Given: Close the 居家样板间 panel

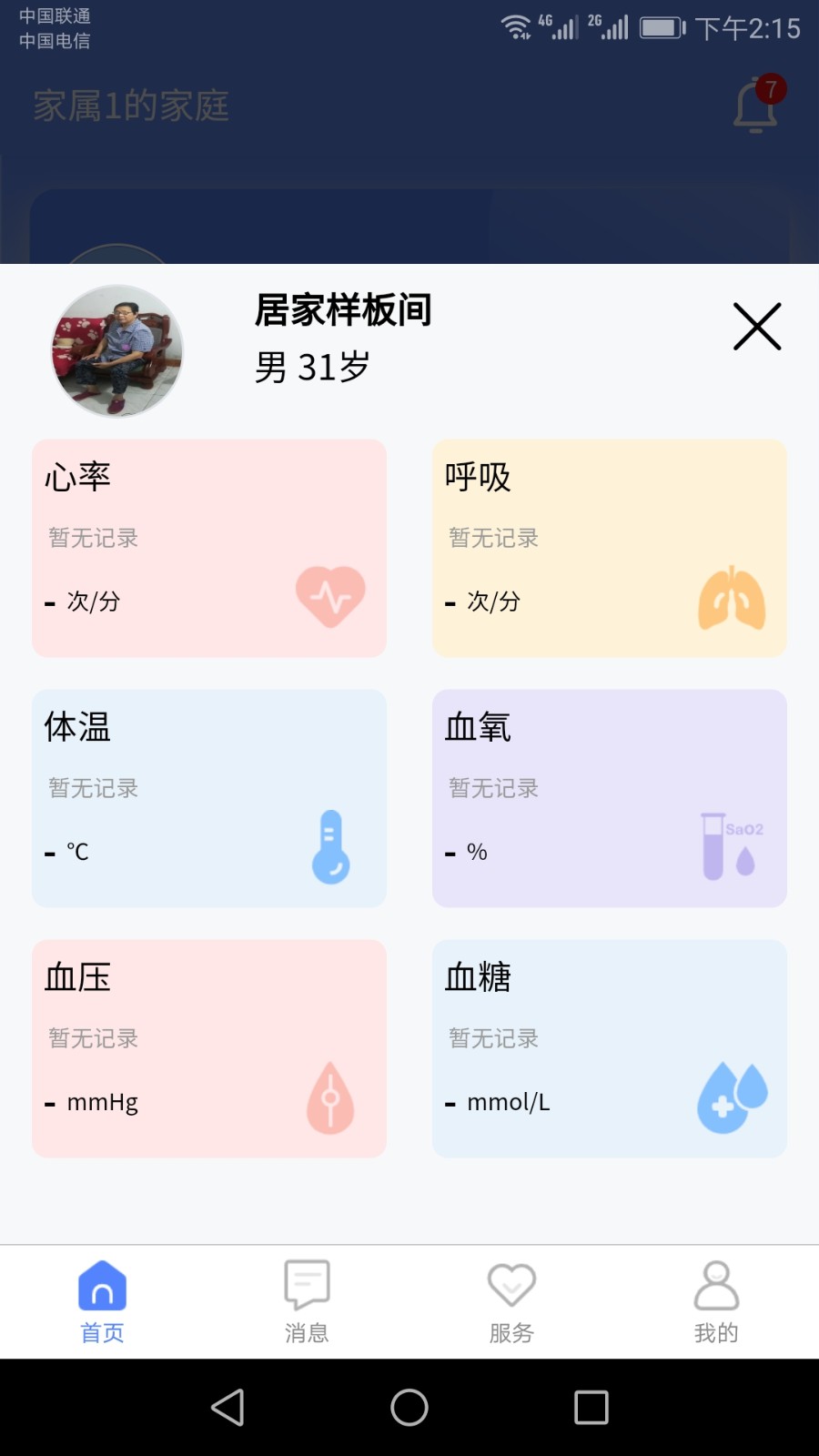Looking at the screenshot, I should (757, 326).
